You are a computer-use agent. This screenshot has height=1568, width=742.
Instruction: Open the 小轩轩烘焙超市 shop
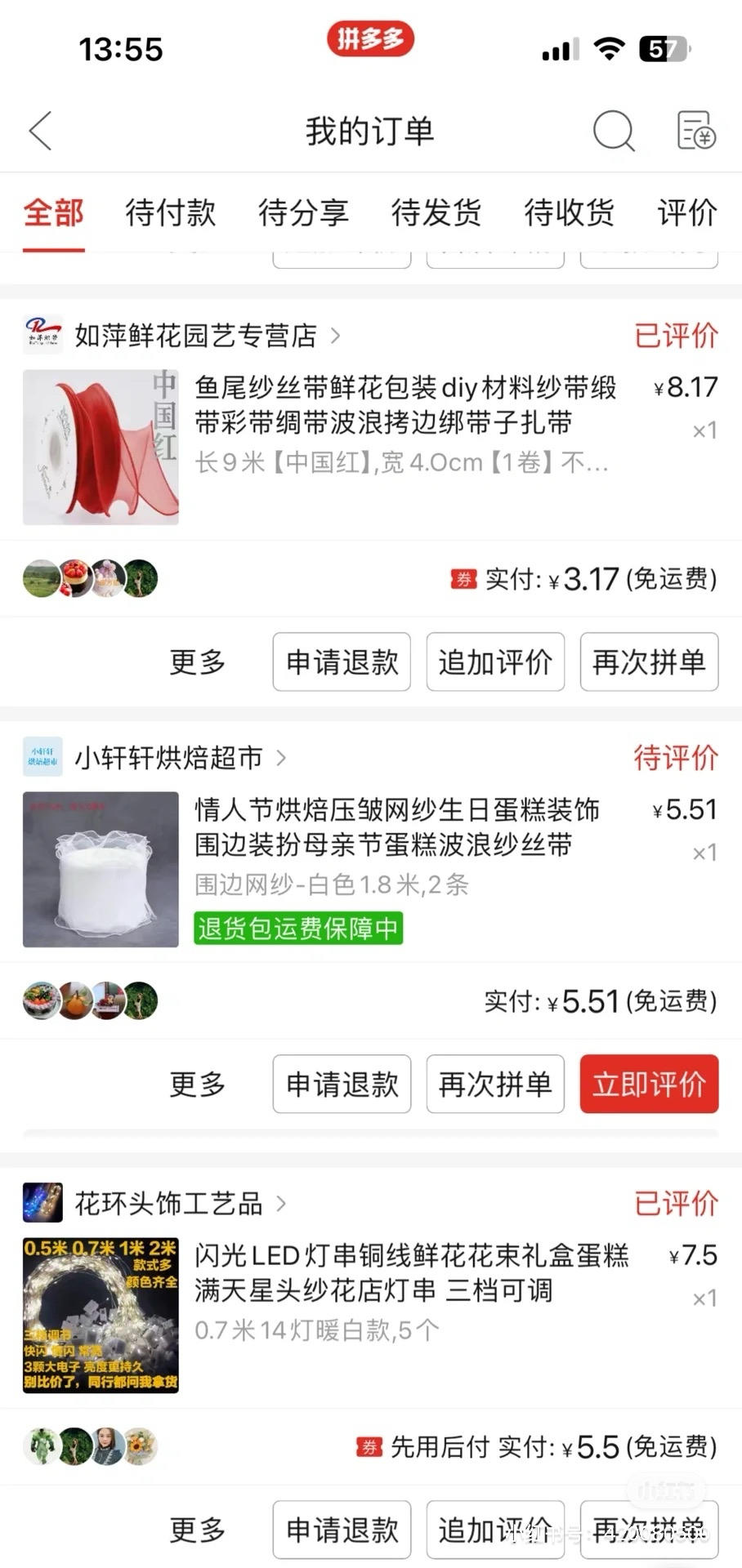(168, 758)
